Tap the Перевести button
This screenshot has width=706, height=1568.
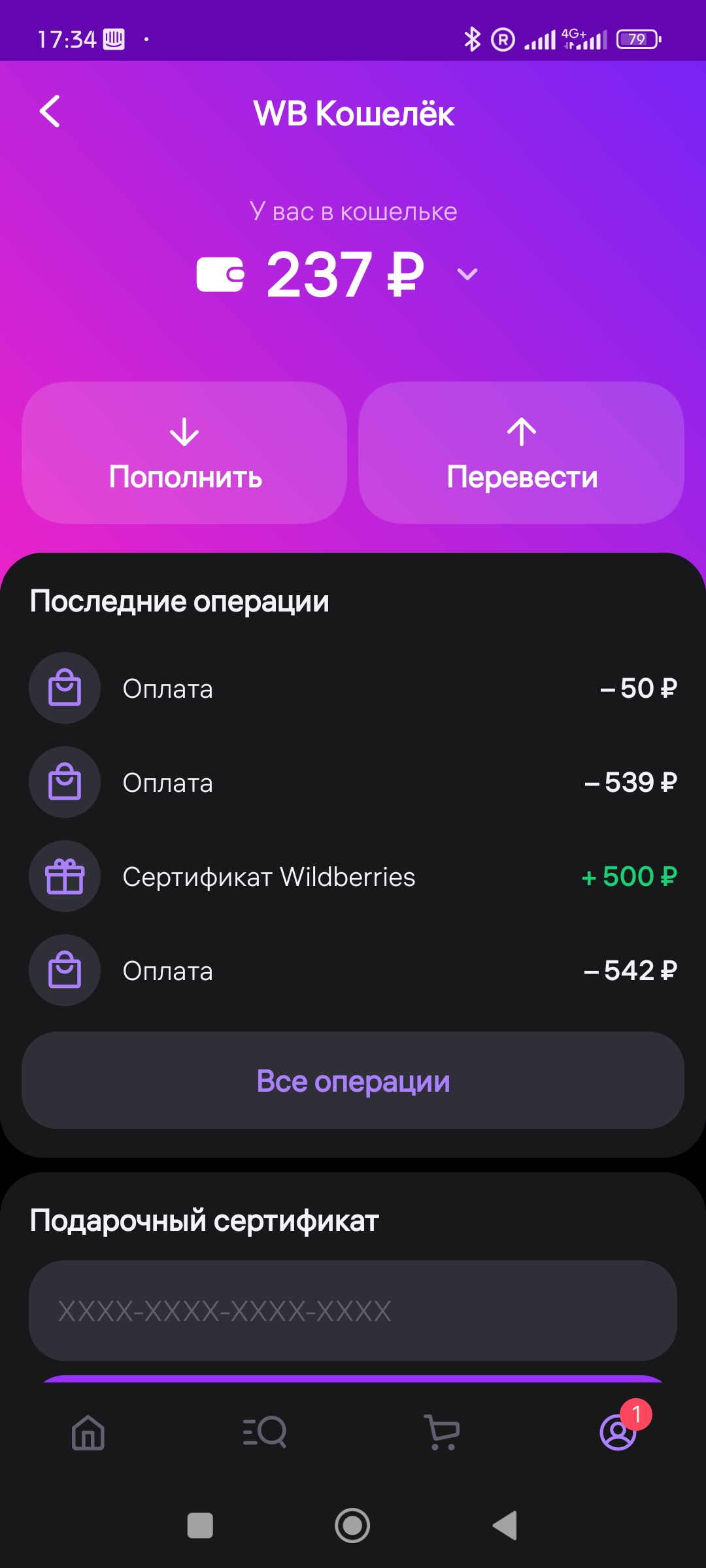(x=521, y=453)
